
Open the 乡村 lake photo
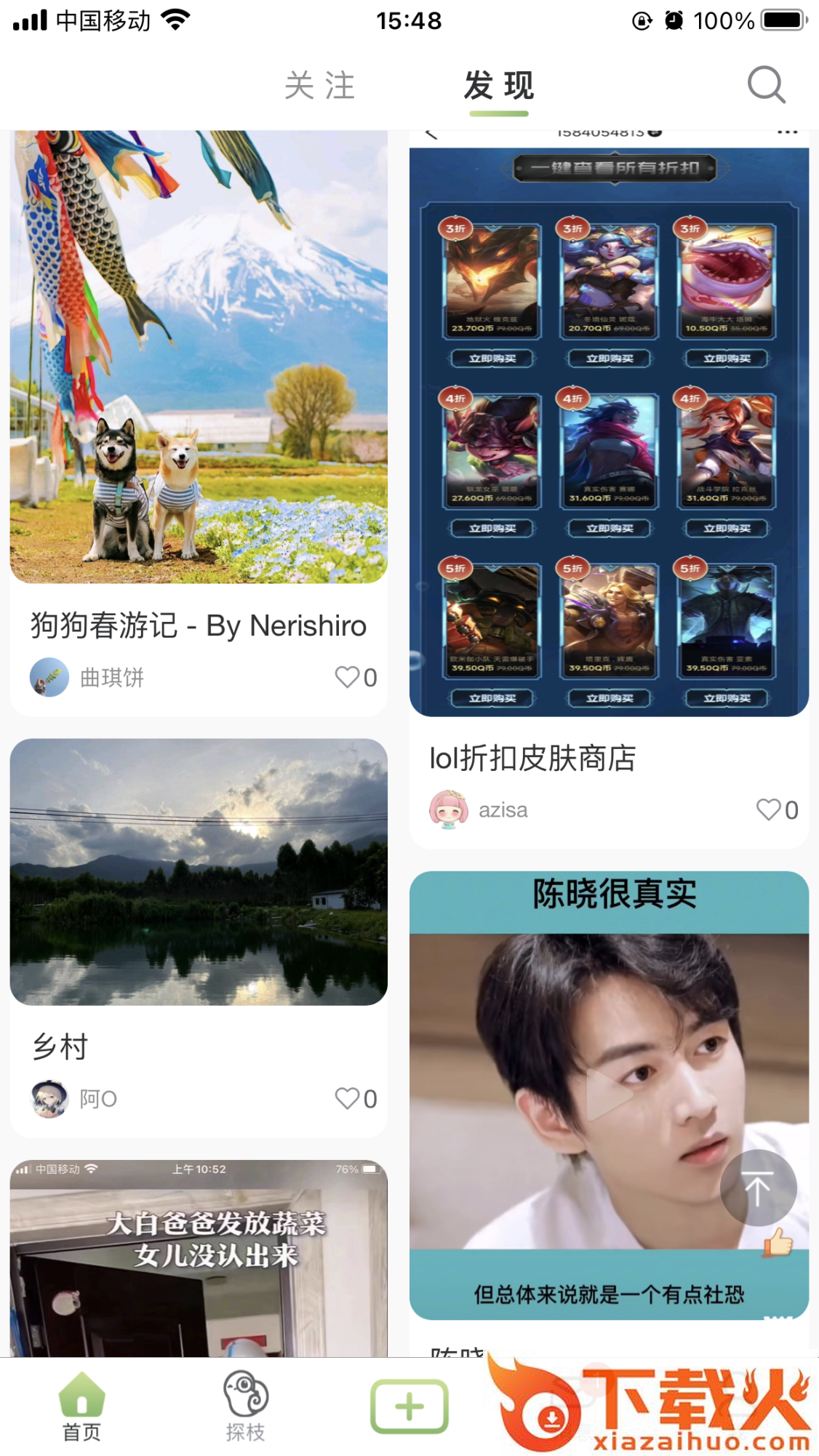tap(198, 873)
